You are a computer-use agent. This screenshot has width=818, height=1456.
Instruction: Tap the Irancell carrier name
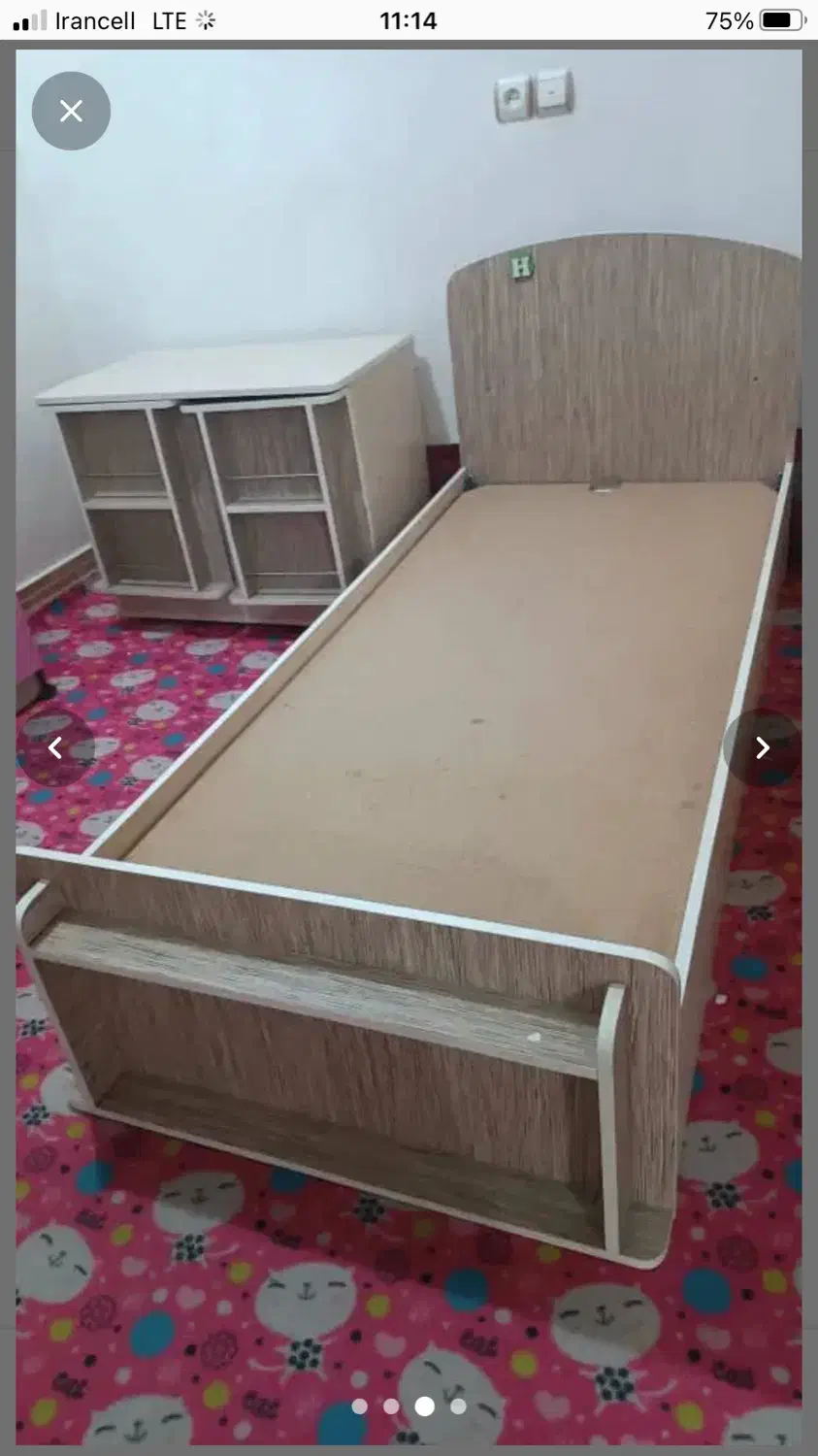[x=95, y=19]
